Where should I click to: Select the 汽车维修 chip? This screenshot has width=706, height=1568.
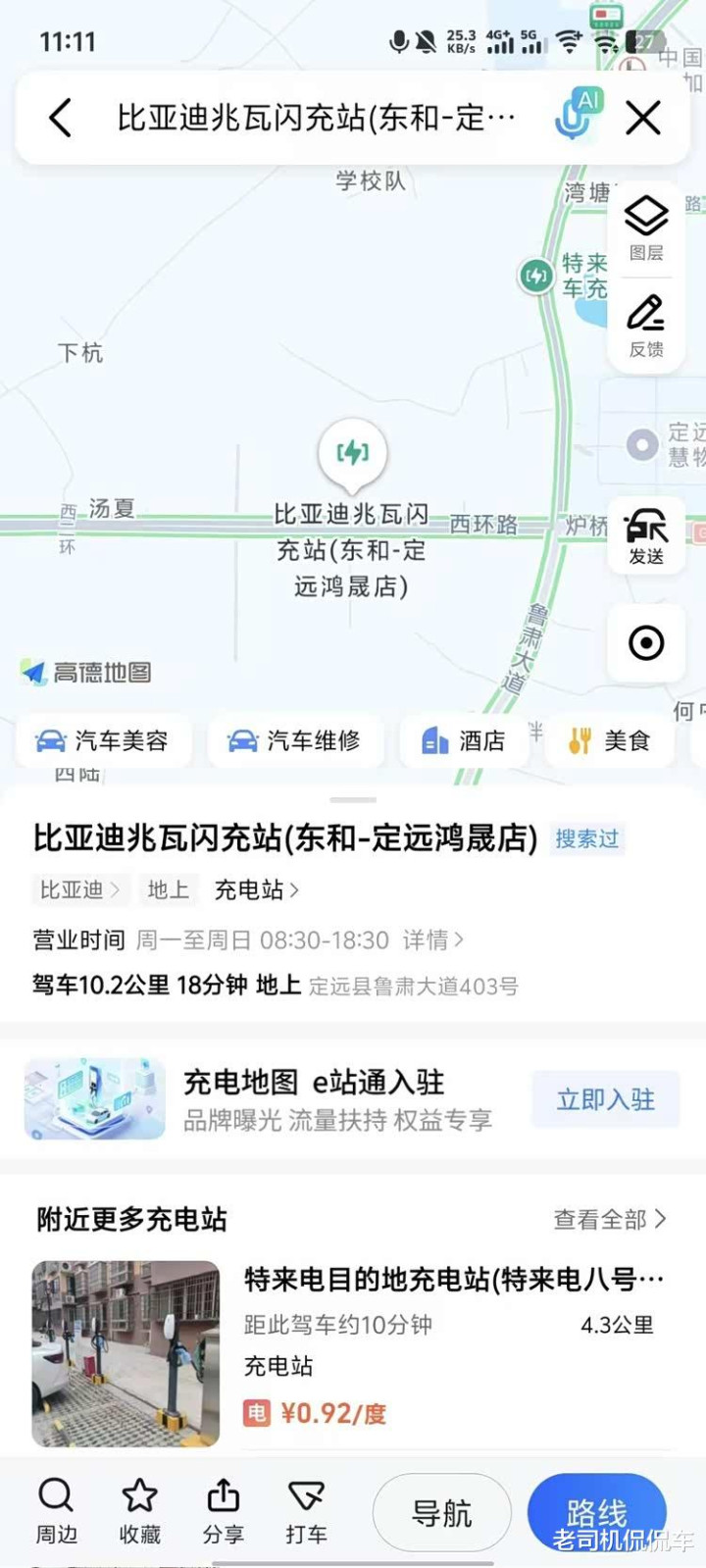tap(295, 740)
